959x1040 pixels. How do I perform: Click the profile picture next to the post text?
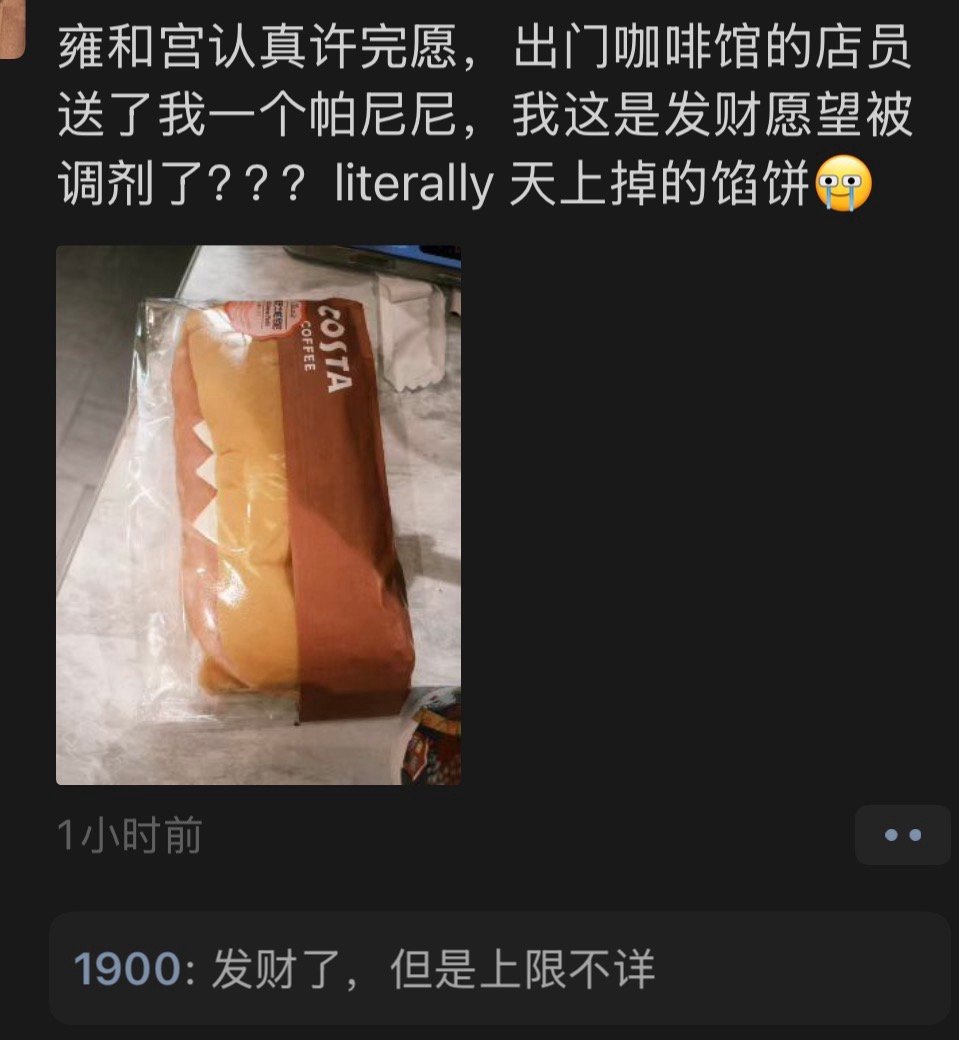coord(14,30)
